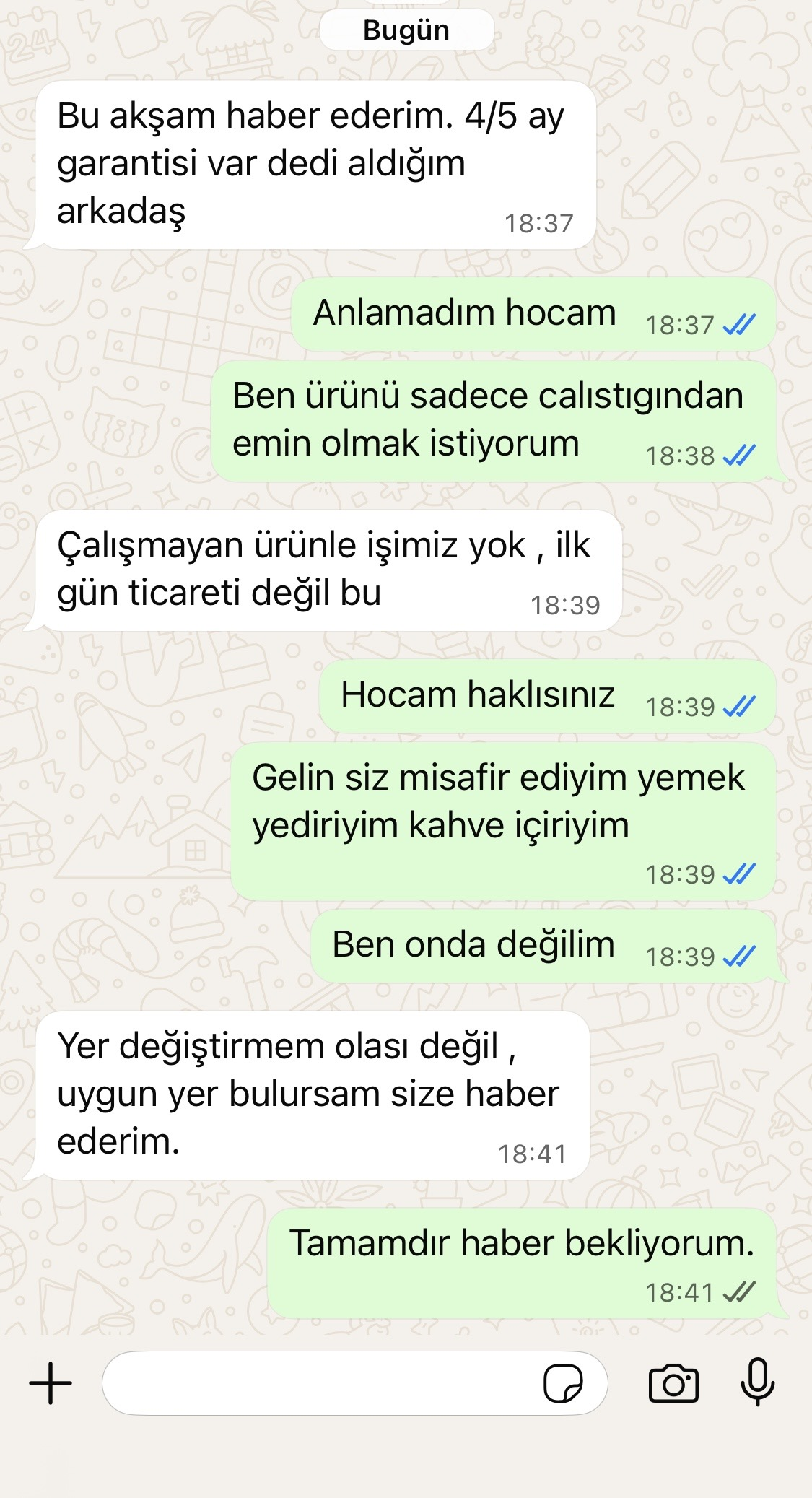Open the sticker picker in message box
The image size is (812, 1498).
click(x=563, y=1384)
